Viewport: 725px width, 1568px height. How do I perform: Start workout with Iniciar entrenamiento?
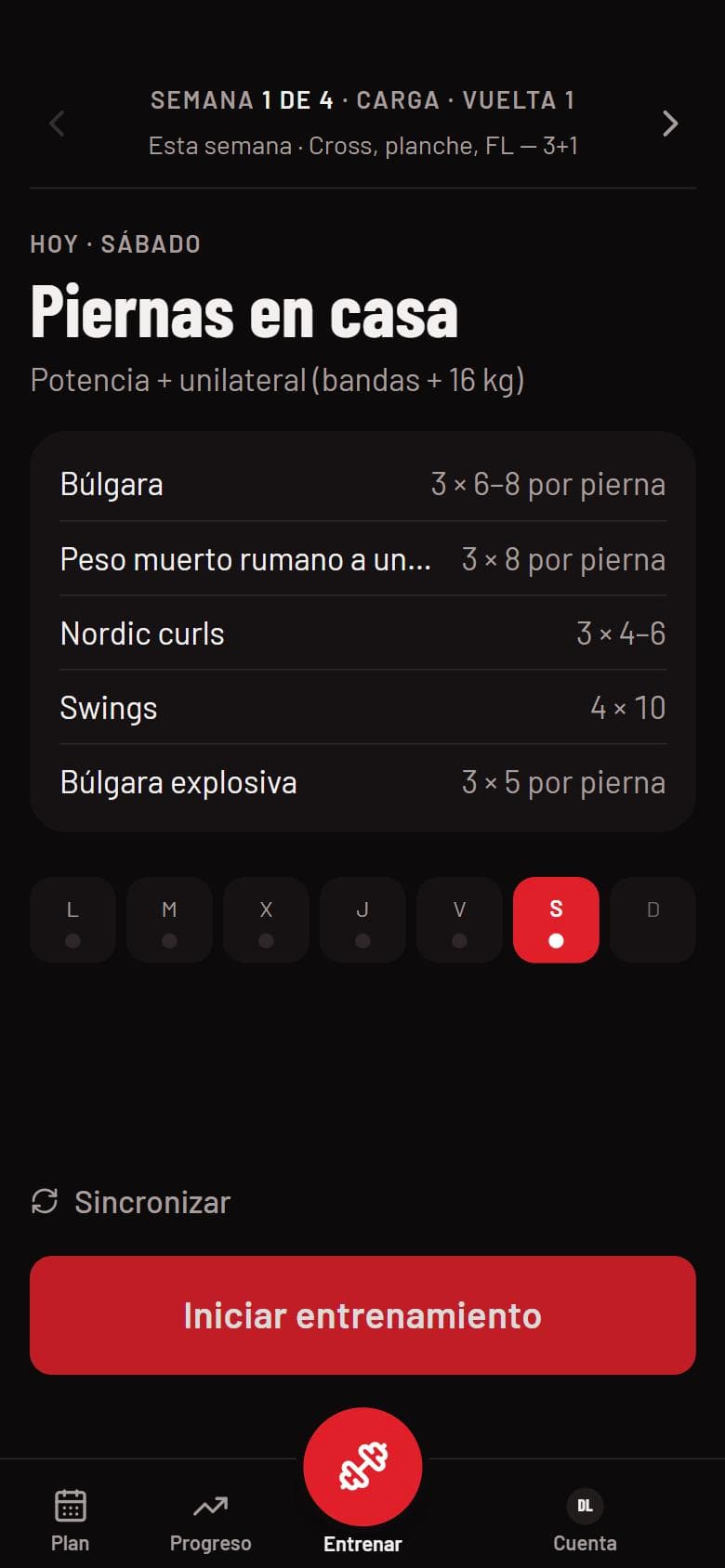tap(362, 1315)
